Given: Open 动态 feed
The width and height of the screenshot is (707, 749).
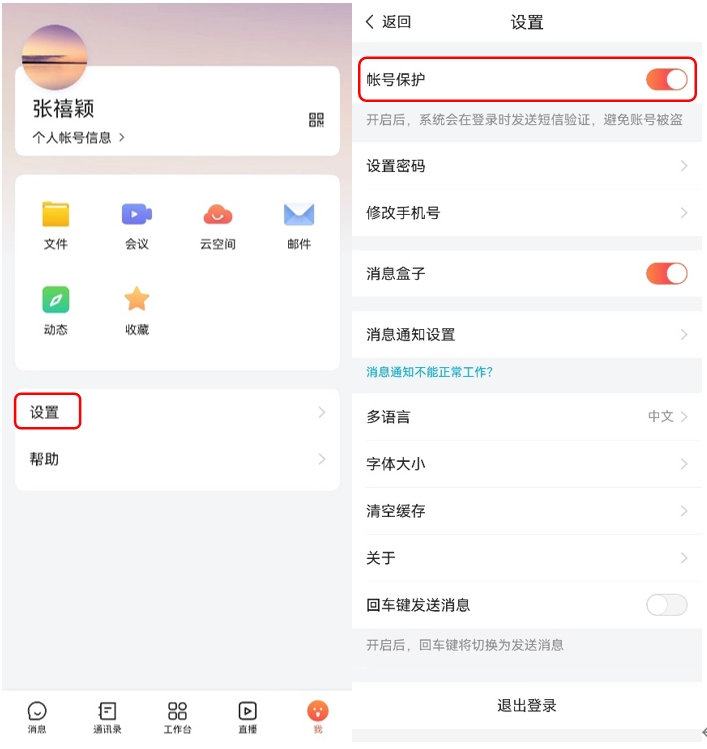Looking at the screenshot, I should 56,309.
